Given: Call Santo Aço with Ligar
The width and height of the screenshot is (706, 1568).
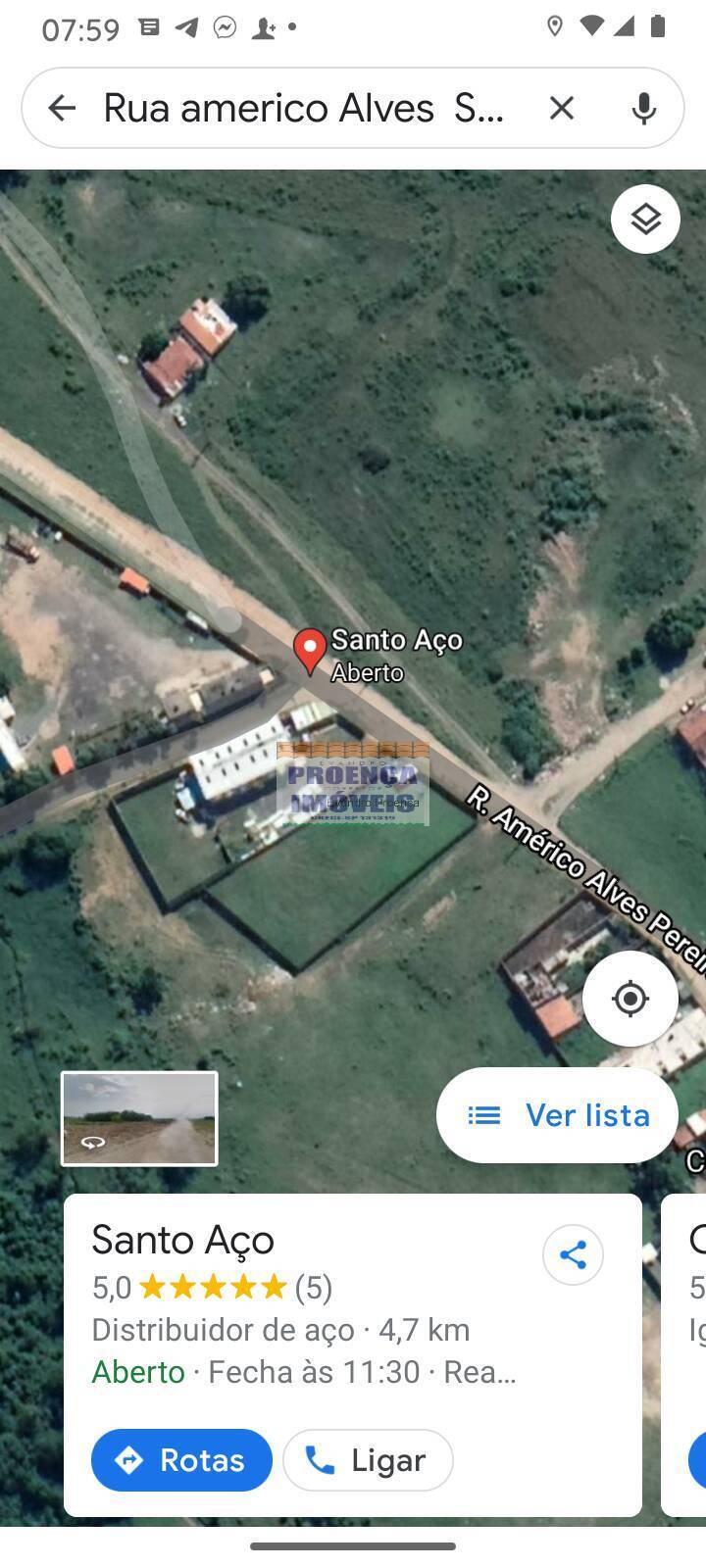Looking at the screenshot, I should coord(368,1460).
